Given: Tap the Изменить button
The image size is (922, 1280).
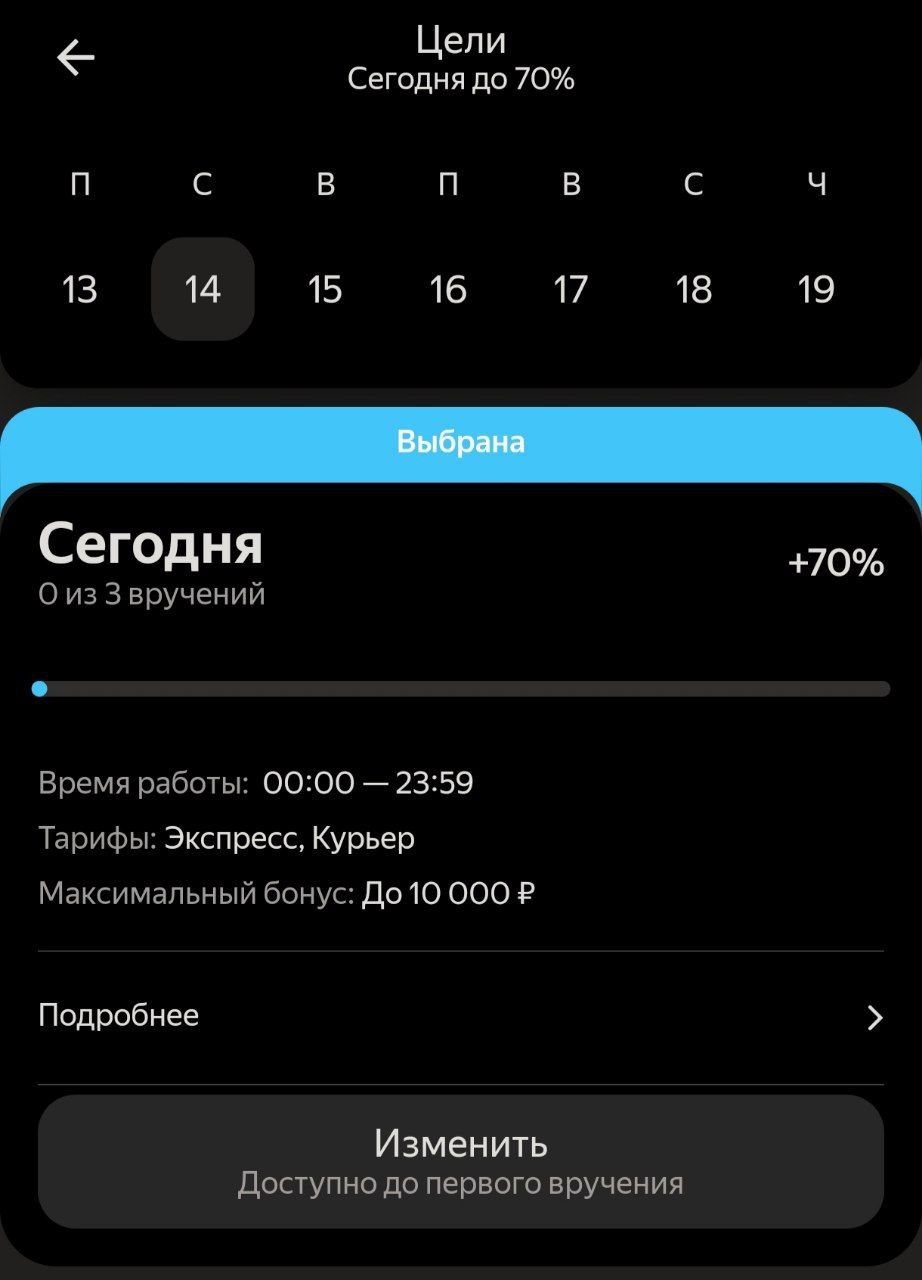Looking at the screenshot, I should [x=460, y=1161].
